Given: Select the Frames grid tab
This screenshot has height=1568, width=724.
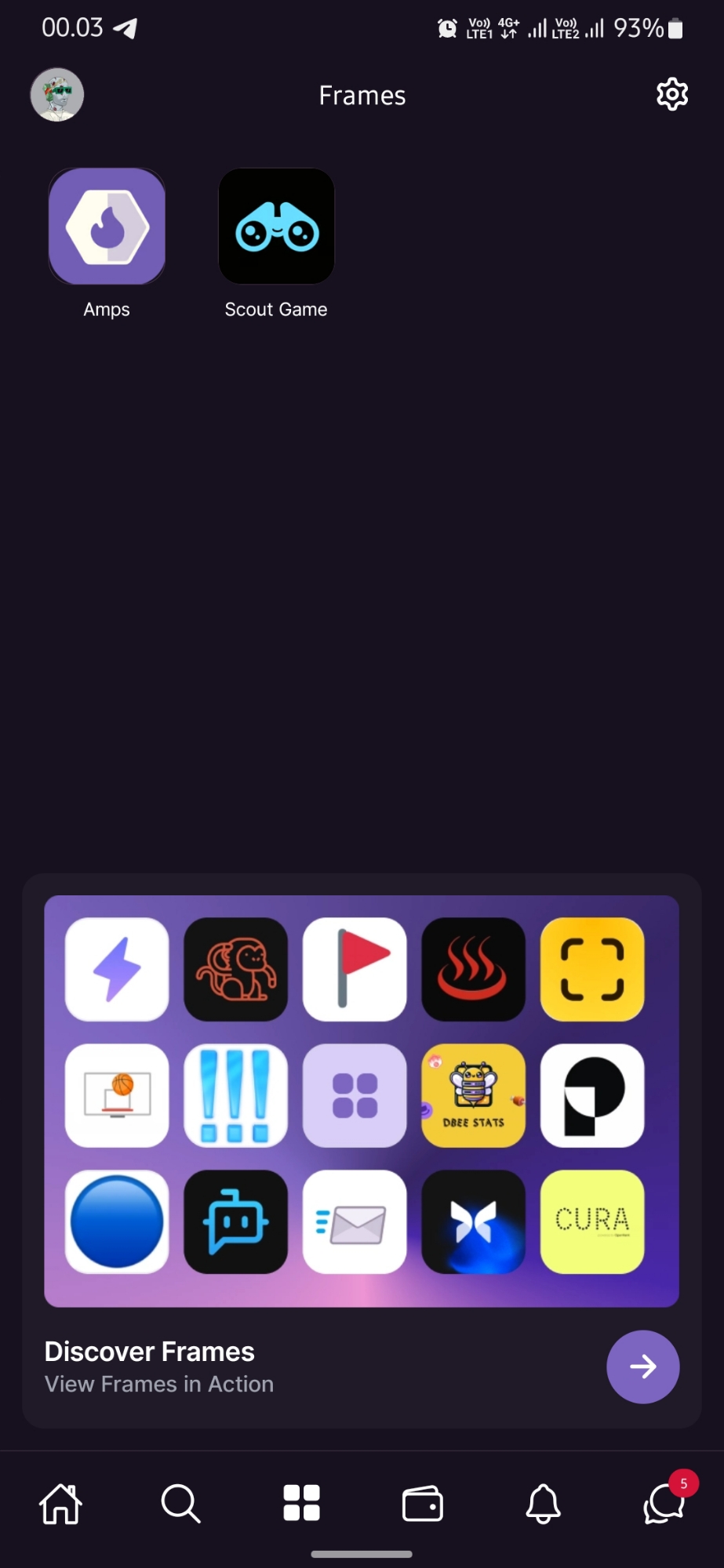Looking at the screenshot, I should (301, 1503).
